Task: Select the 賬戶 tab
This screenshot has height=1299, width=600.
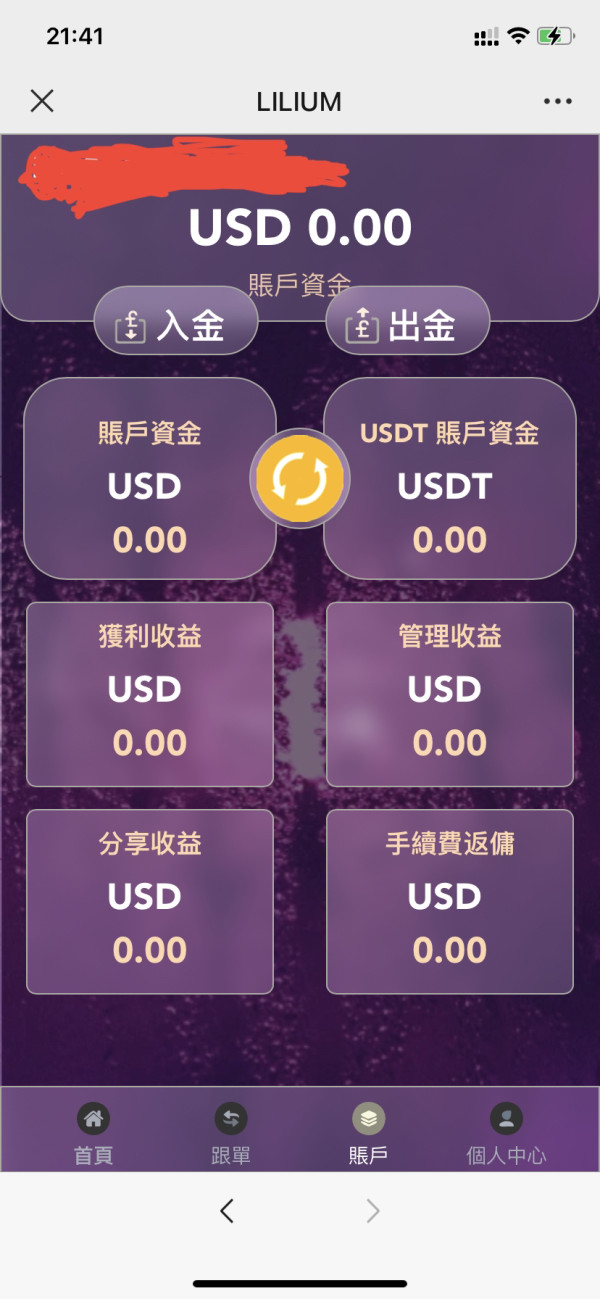Action: point(368,1134)
